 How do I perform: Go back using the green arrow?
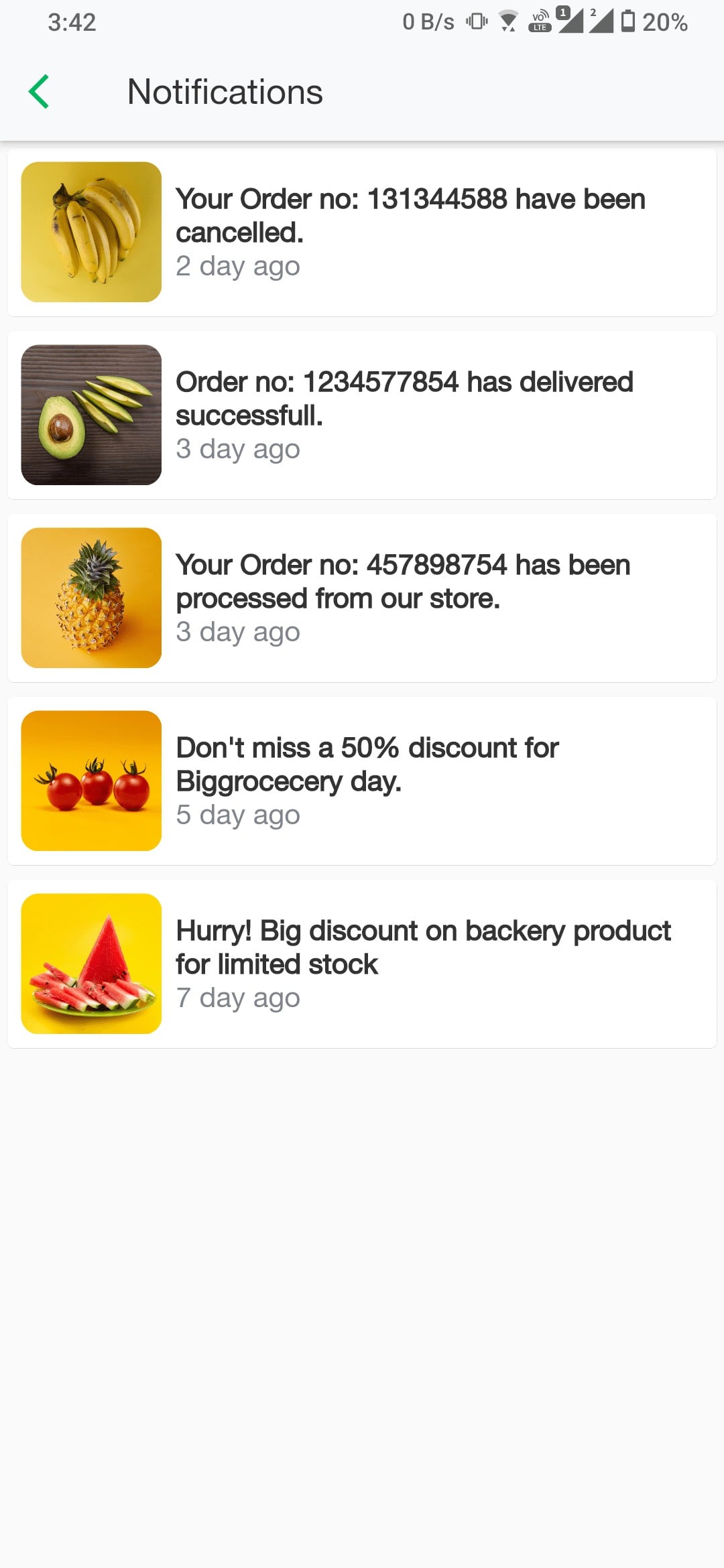tap(39, 92)
